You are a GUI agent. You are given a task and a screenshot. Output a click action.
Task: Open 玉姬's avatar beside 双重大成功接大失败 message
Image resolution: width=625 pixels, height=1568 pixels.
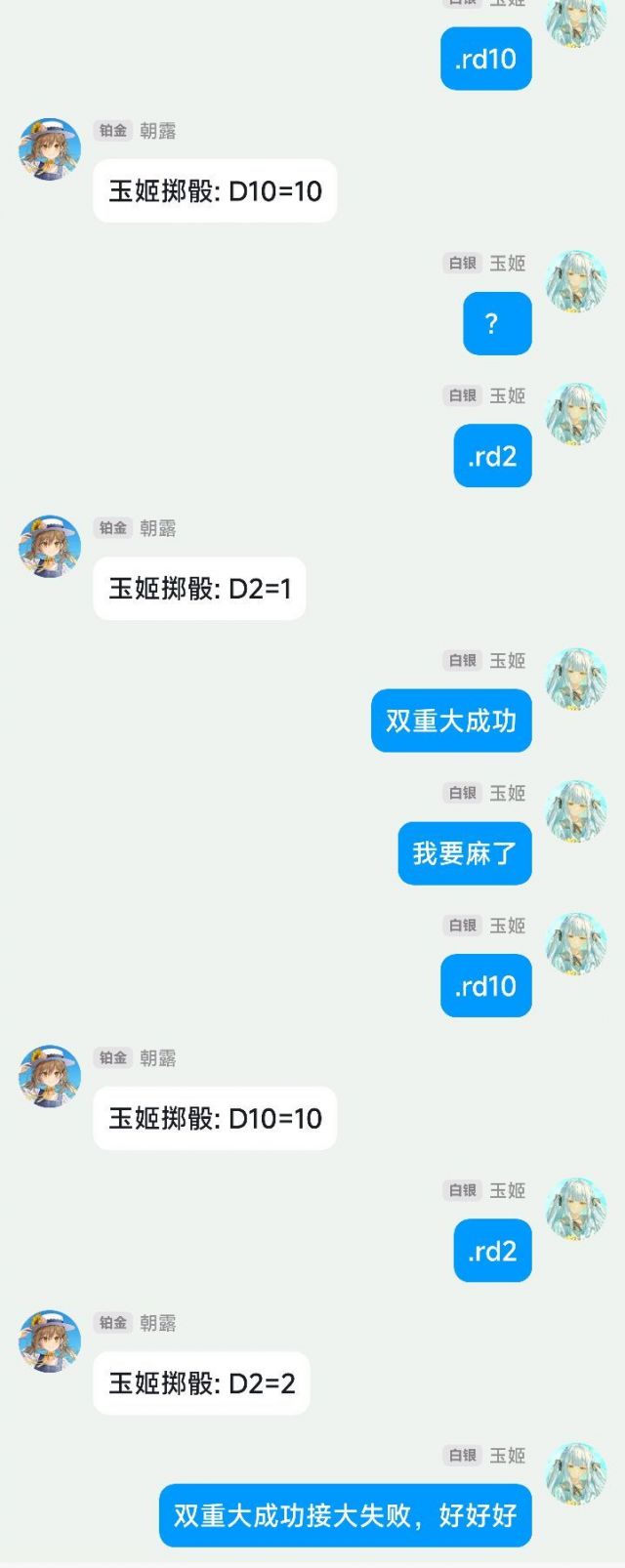pos(576,1473)
